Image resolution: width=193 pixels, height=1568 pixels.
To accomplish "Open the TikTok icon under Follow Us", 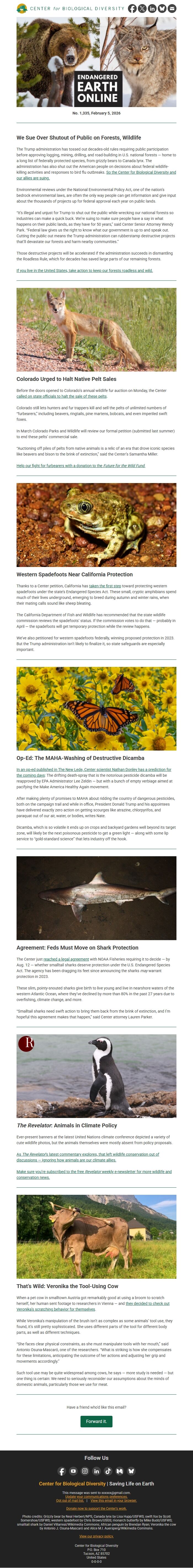I will pos(108,1471).
